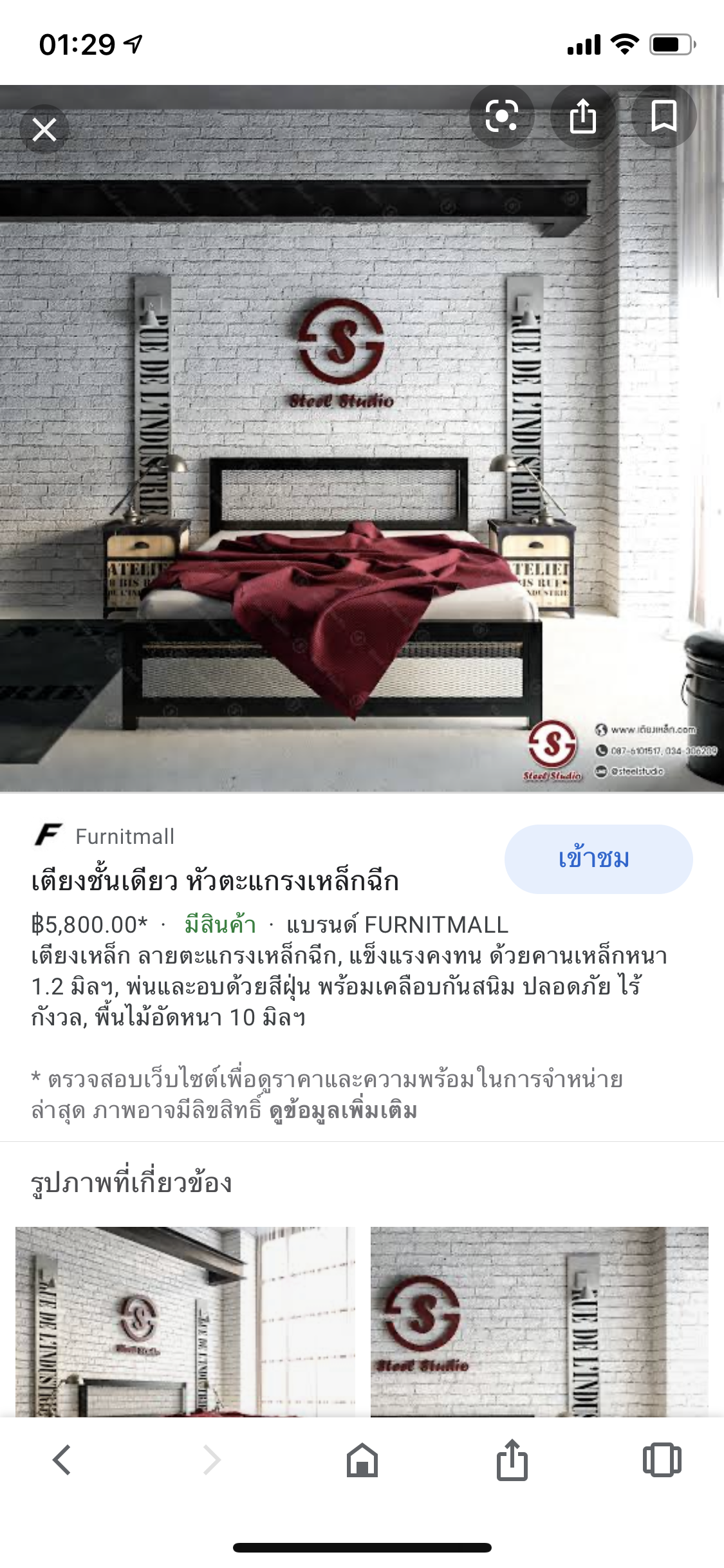Search this image with Lens
Image resolution: width=724 pixels, height=1568 pixels.
[x=501, y=117]
